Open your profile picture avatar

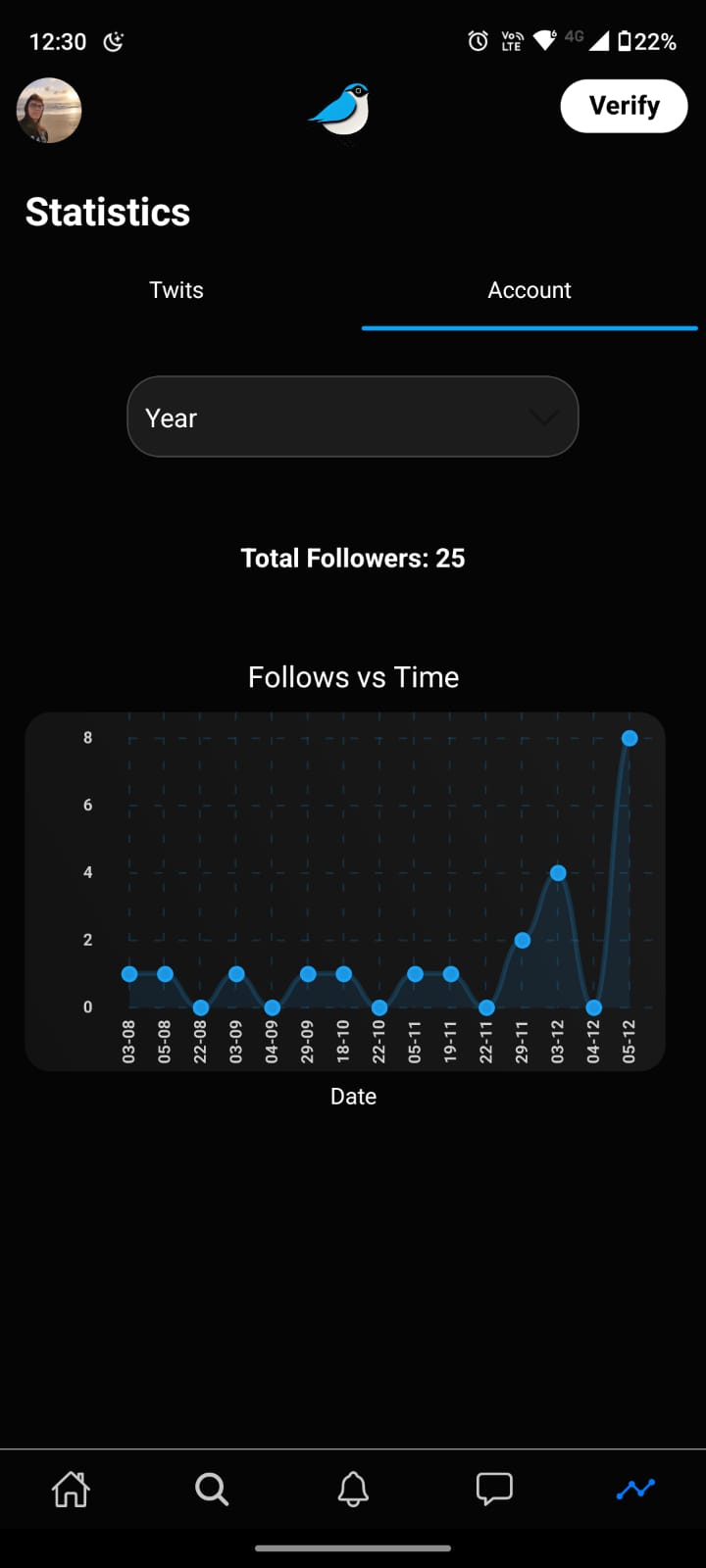(x=49, y=110)
